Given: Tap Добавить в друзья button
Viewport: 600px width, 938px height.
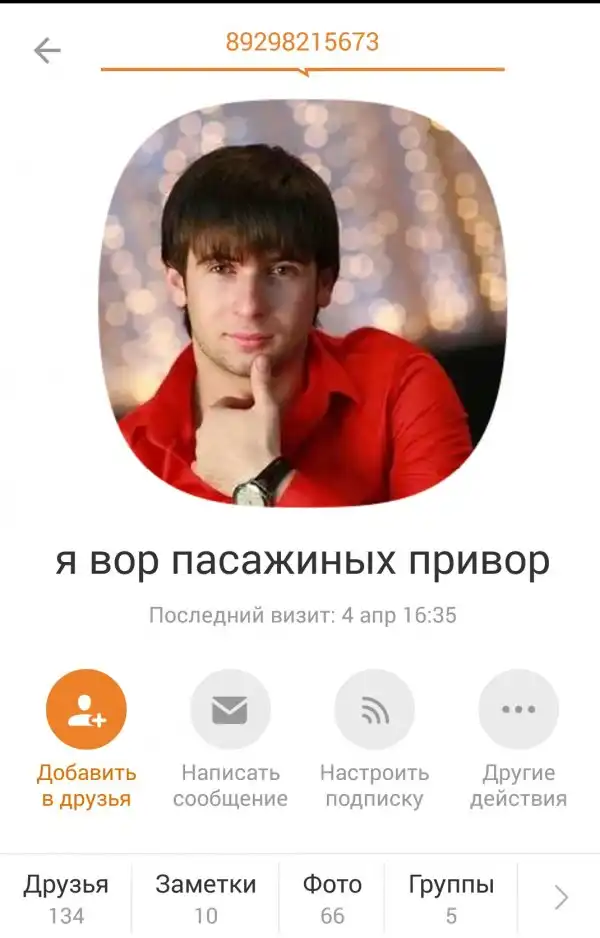Looking at the screenshot, I should click(x=87, y=709).
